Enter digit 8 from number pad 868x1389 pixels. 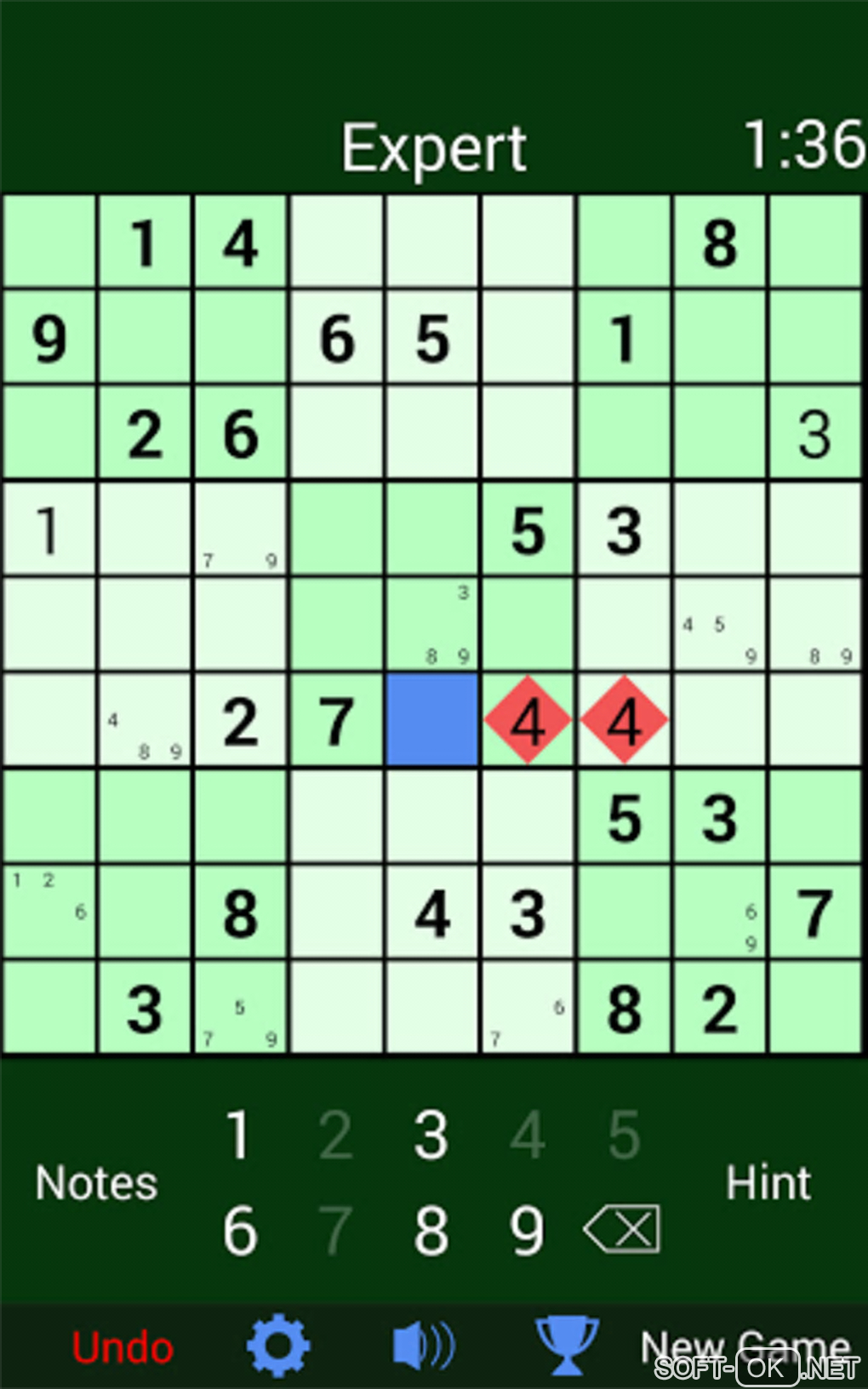coord(431,1231)
